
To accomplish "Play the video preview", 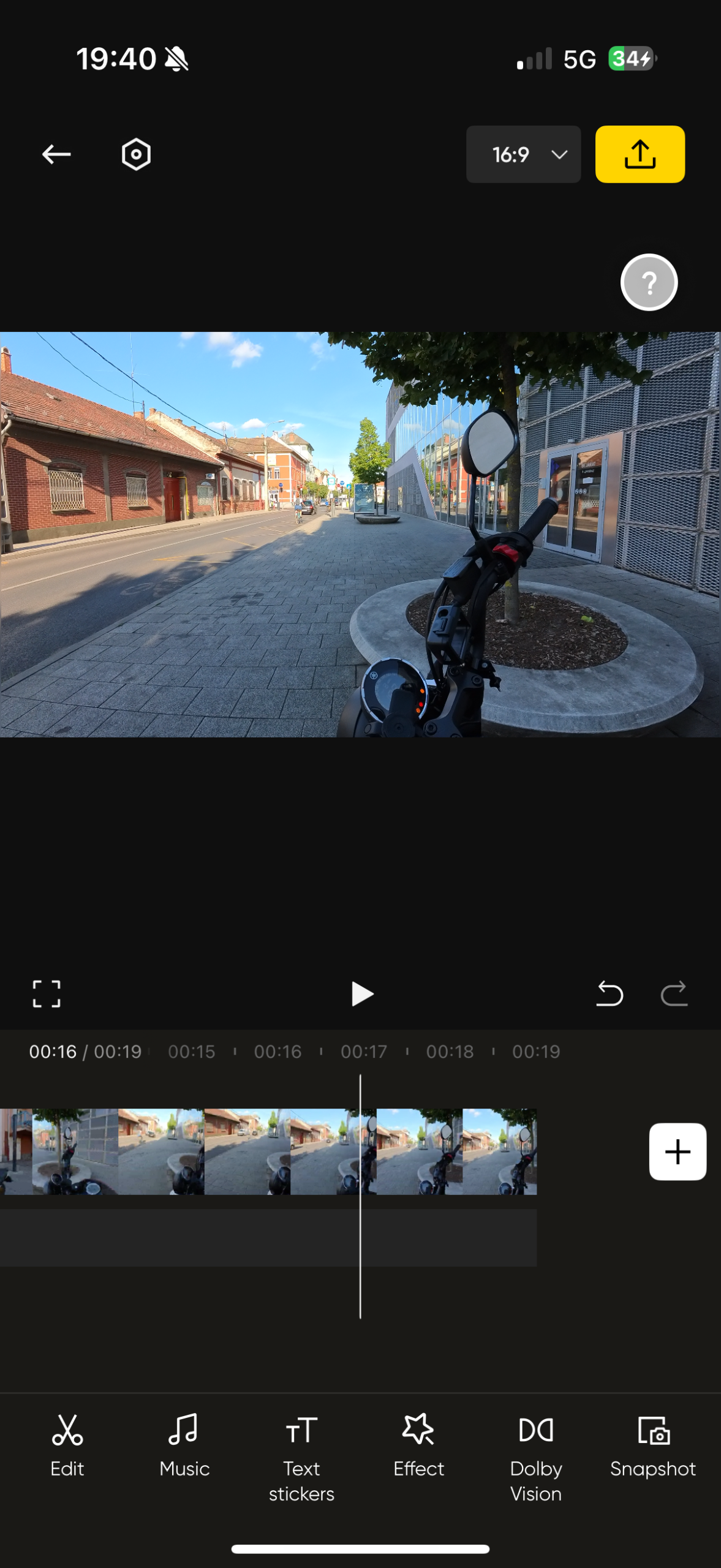I will tap(361, 993).
